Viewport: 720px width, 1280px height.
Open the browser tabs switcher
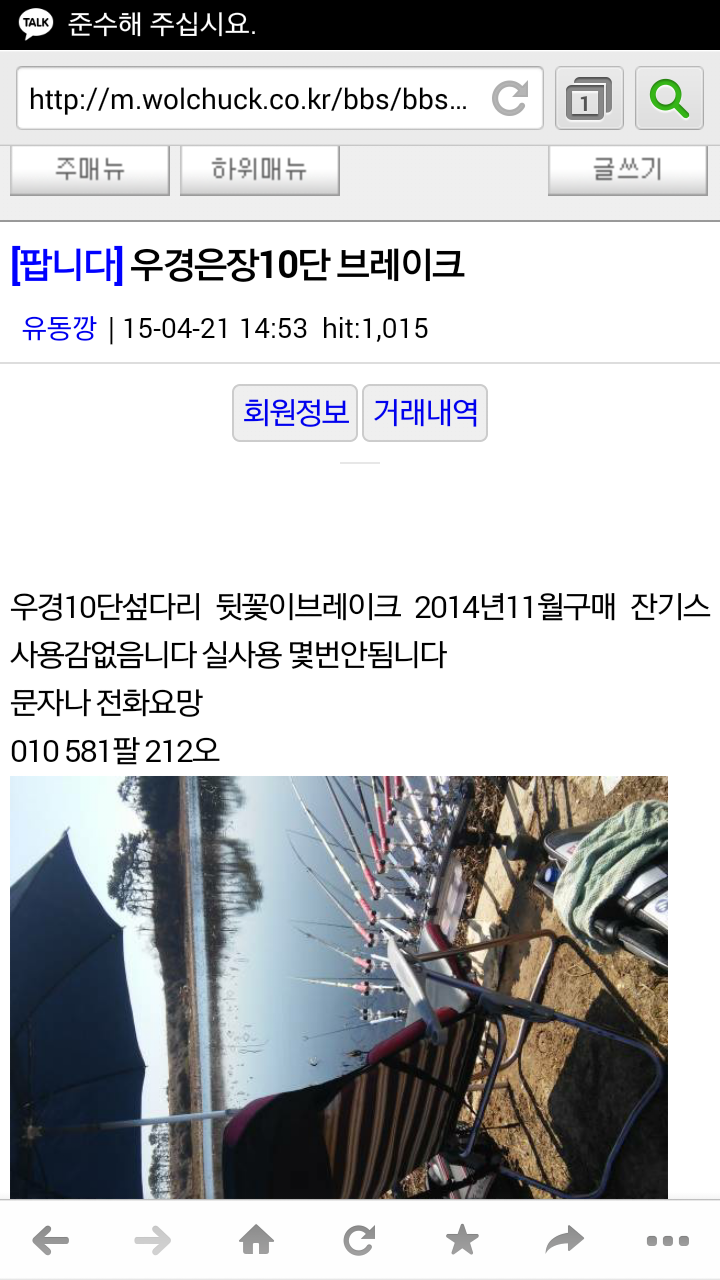(589, 98)
